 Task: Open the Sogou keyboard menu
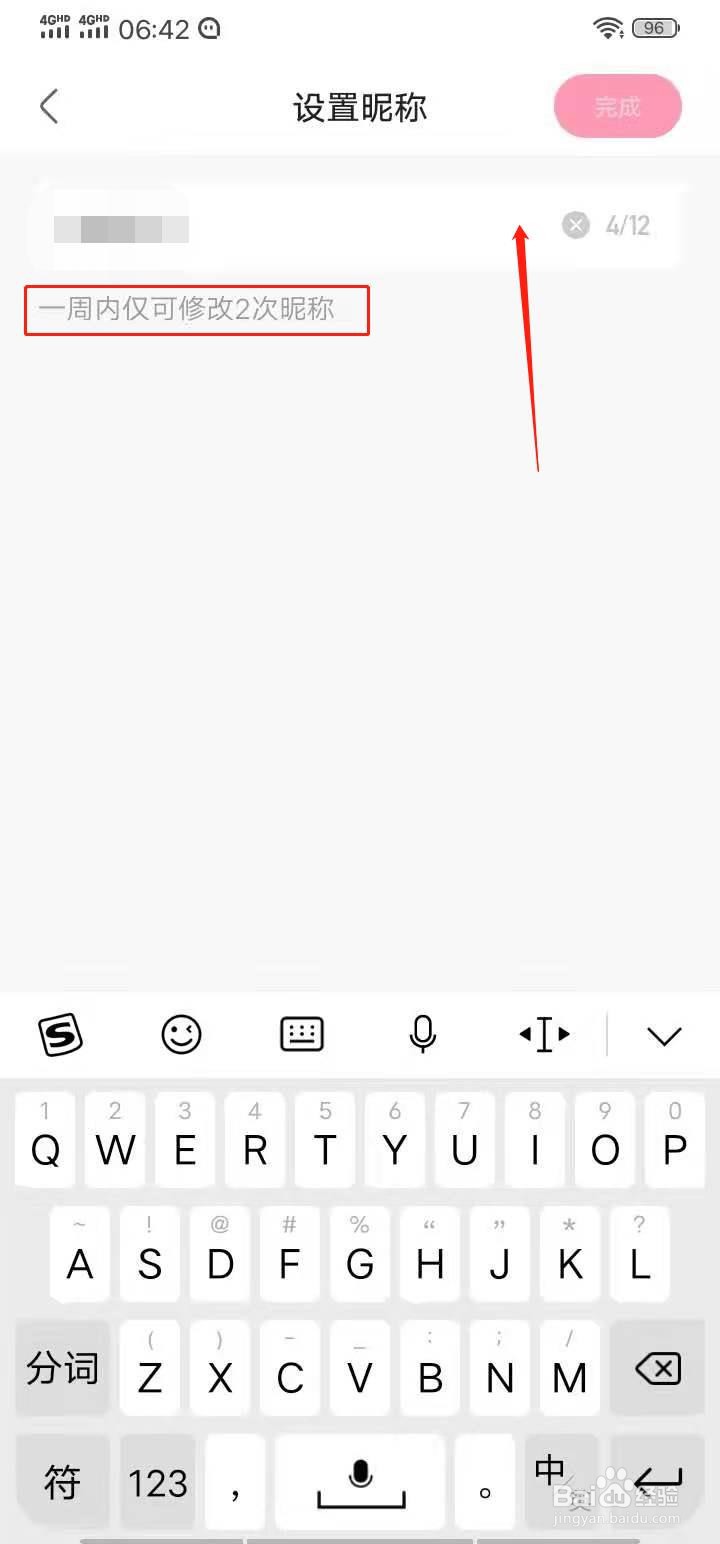coord(61,1034)
